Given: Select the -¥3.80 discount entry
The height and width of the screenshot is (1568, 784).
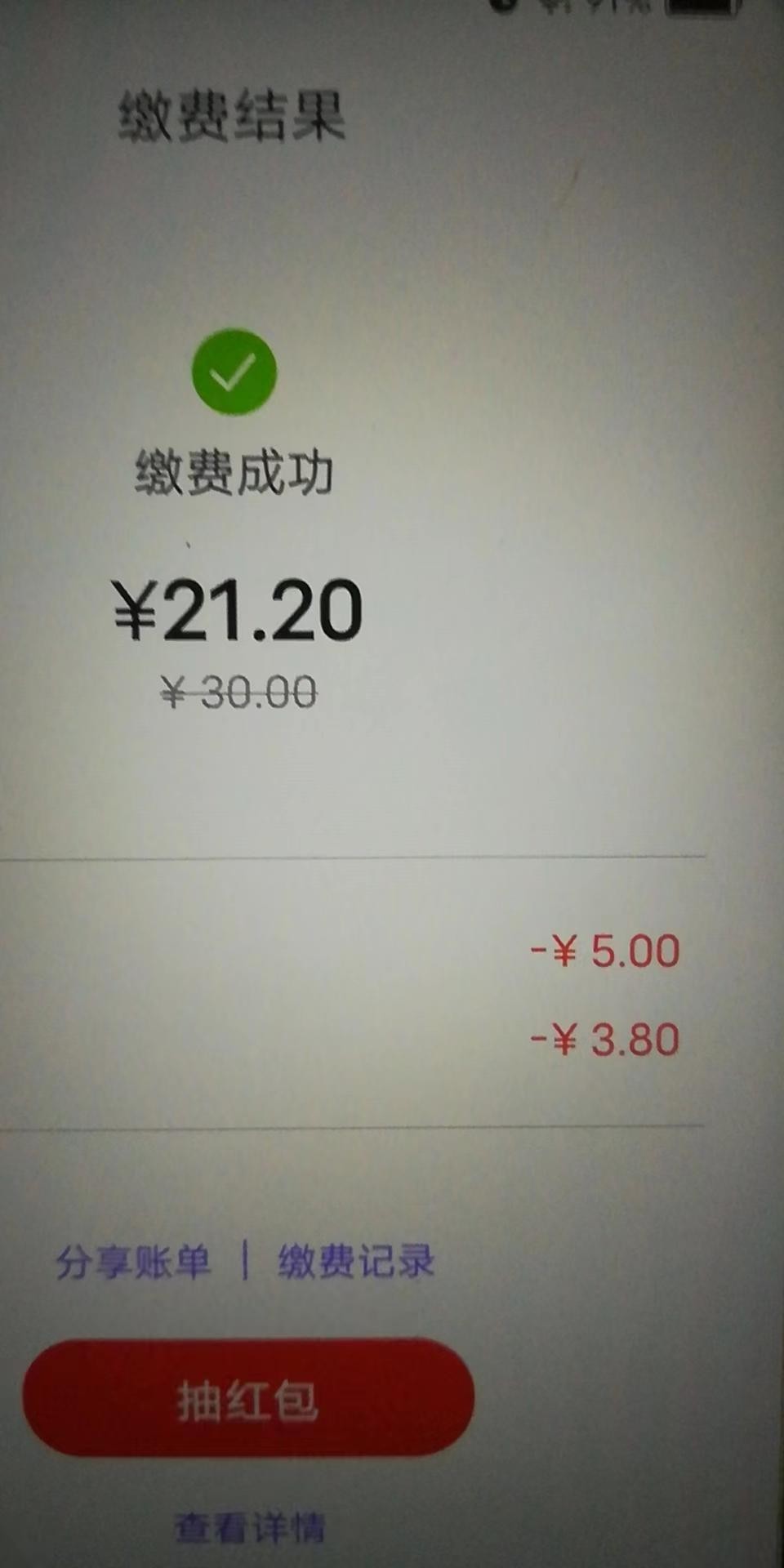Looking at the screenshot, I should (x=604, y=1037).
